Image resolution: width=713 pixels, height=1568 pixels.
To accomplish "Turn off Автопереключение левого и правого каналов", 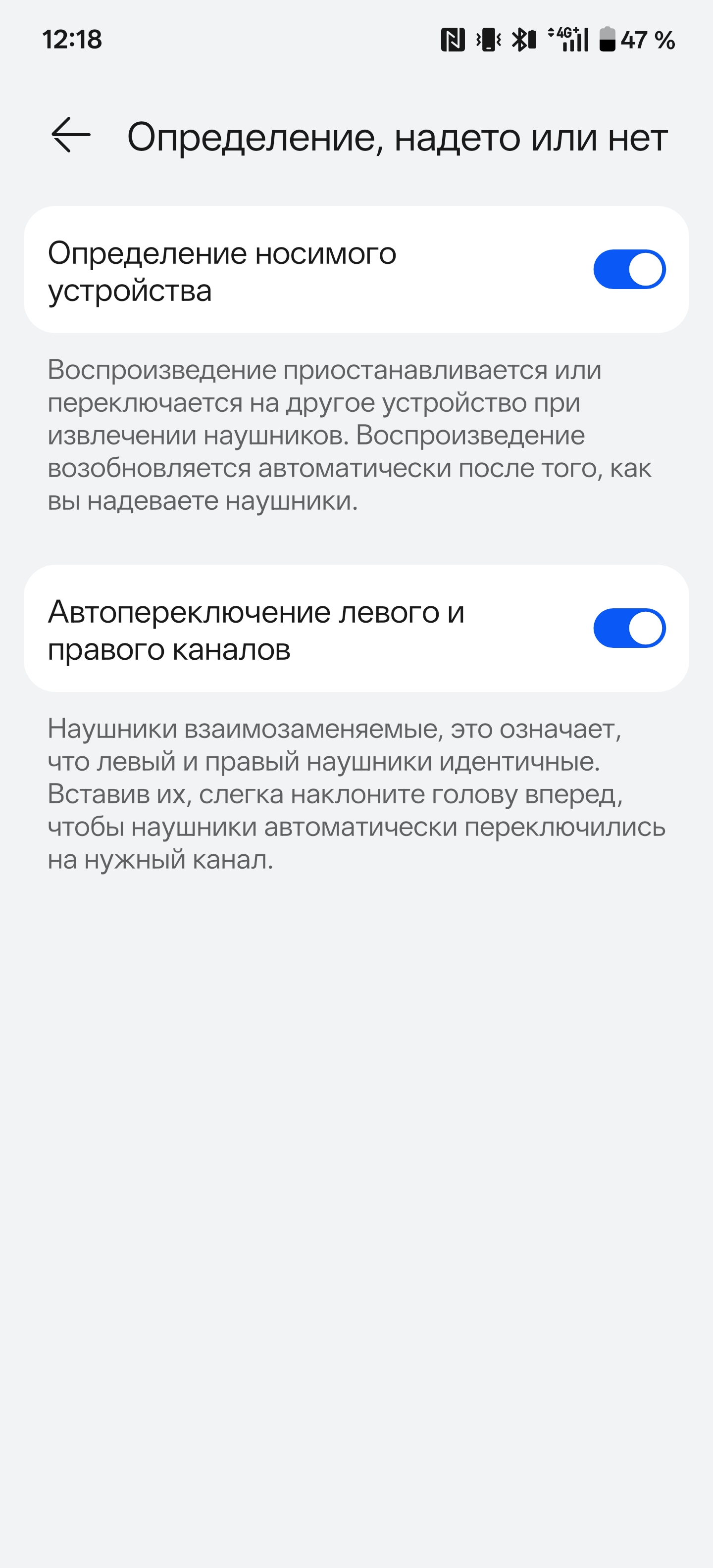I will tap(629, 628).
